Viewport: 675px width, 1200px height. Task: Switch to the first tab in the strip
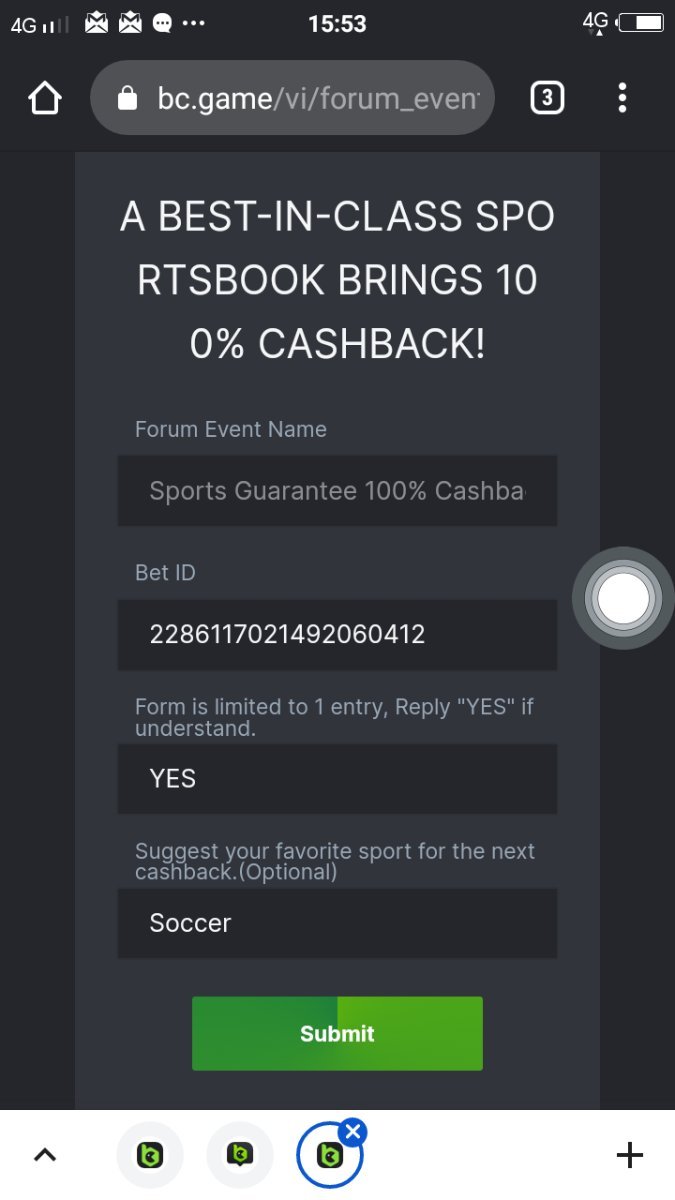(150, 1156)
